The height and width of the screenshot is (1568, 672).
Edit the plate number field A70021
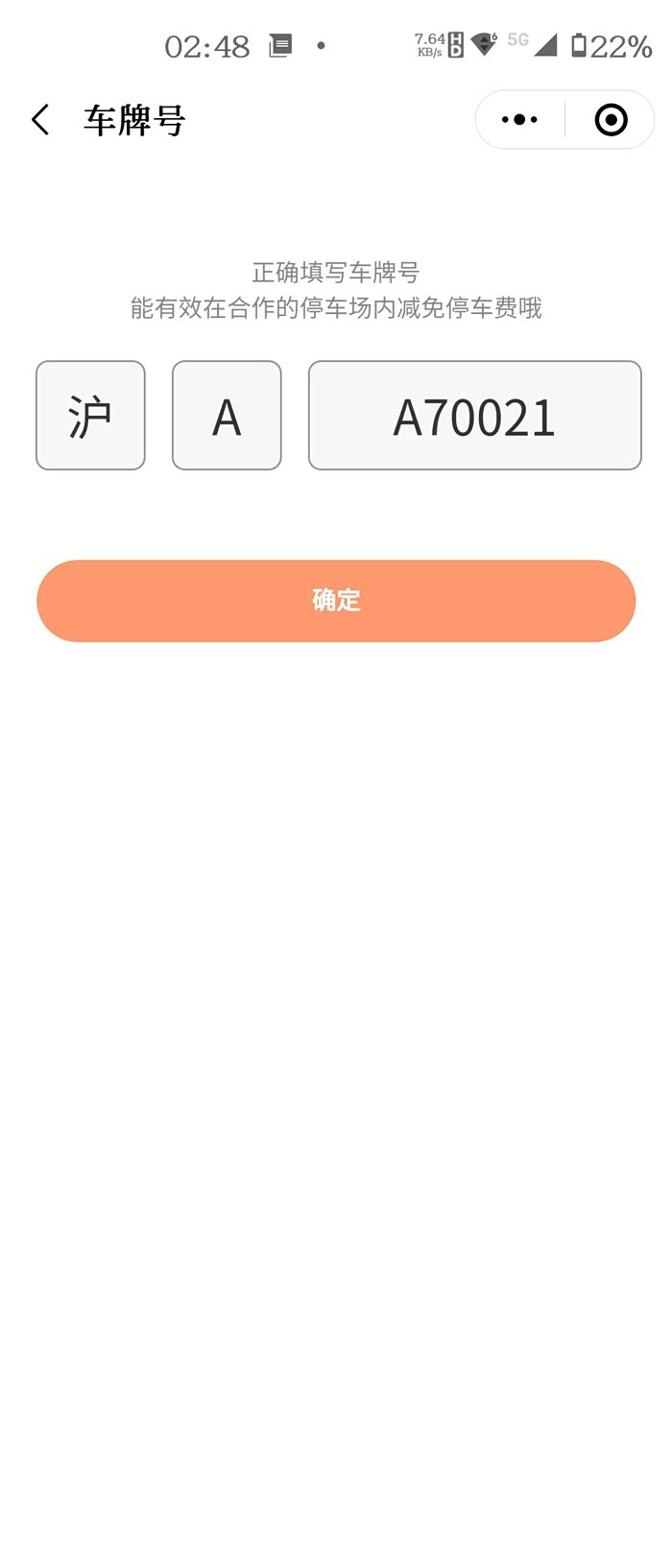[x=474, y=416]
